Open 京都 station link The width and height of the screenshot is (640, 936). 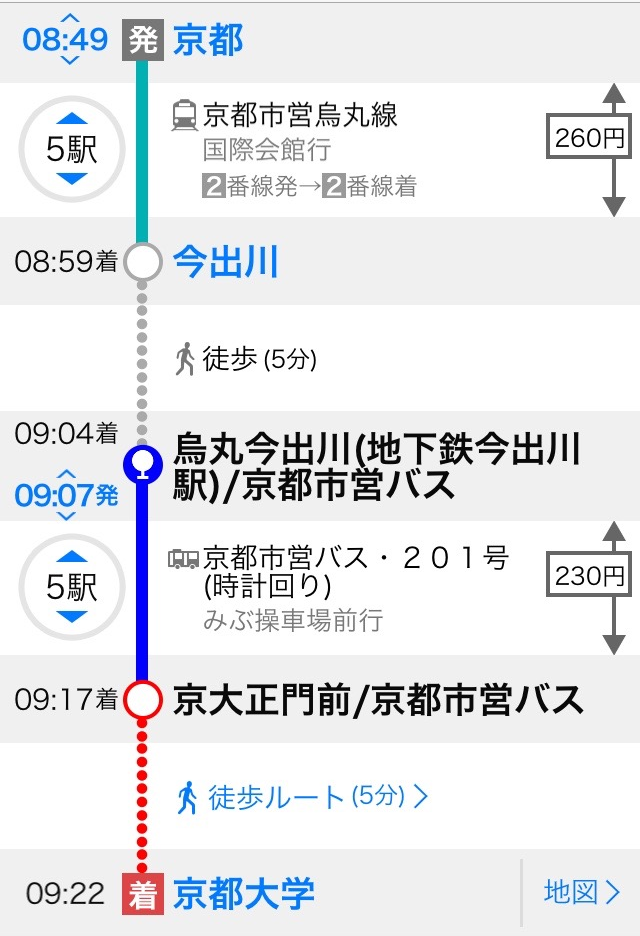click(x=208, y=41)
